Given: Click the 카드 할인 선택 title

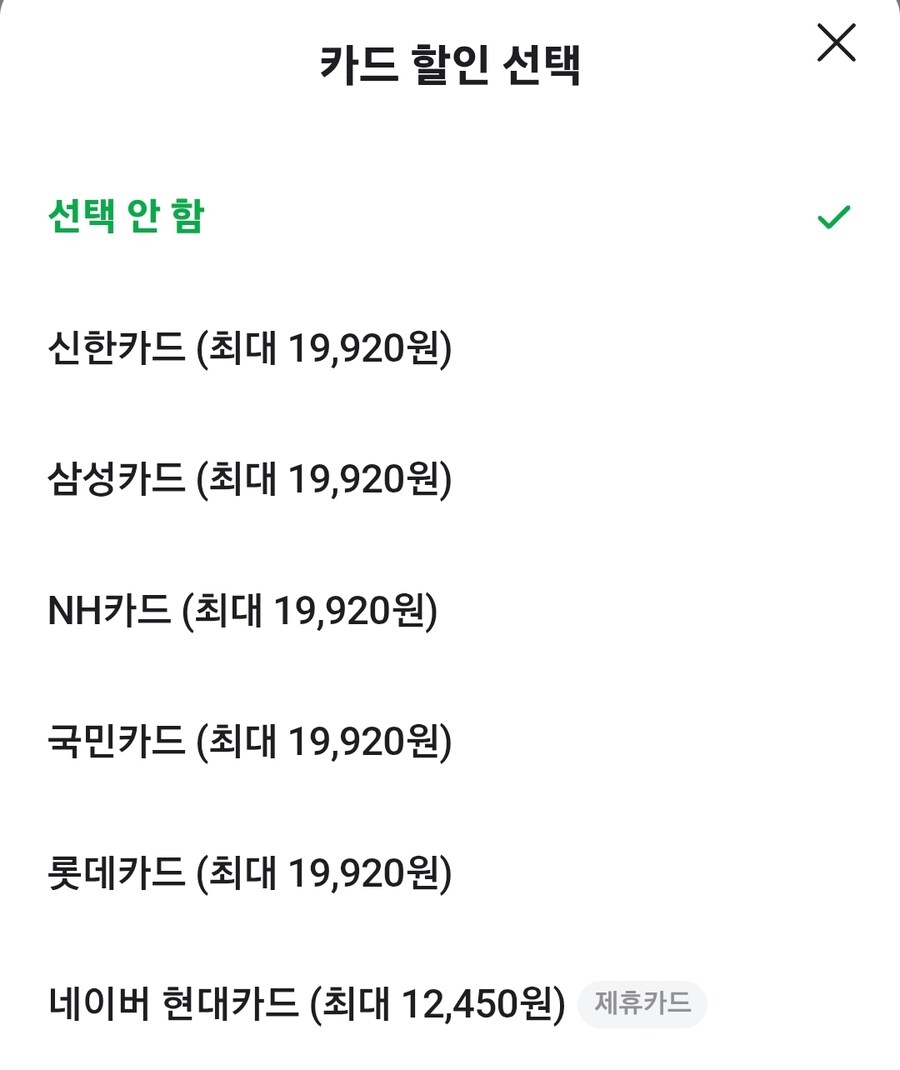Looking at the screenshot, I should click(450, 60).
